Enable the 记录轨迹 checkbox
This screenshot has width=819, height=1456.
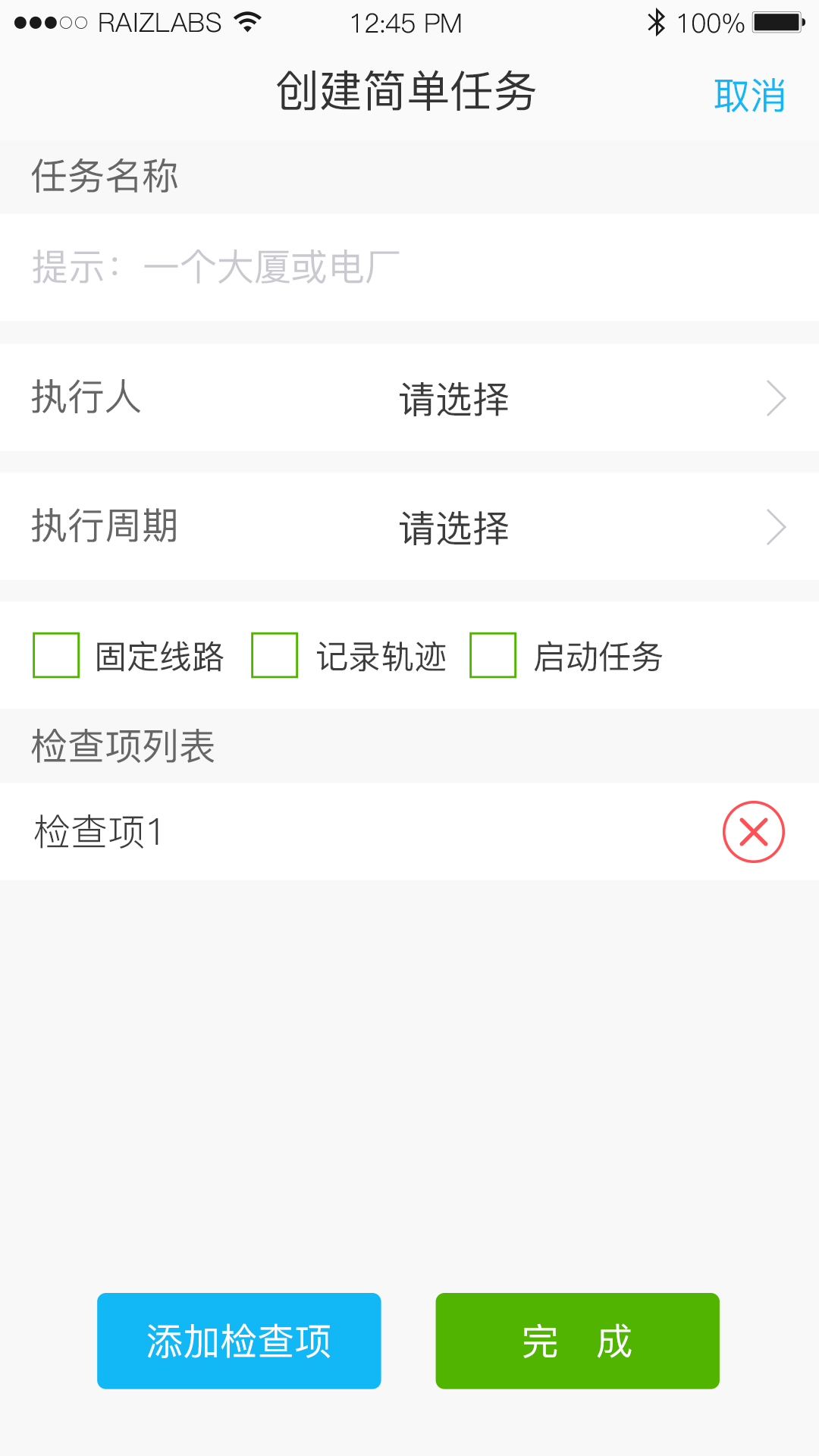point(275,655)
